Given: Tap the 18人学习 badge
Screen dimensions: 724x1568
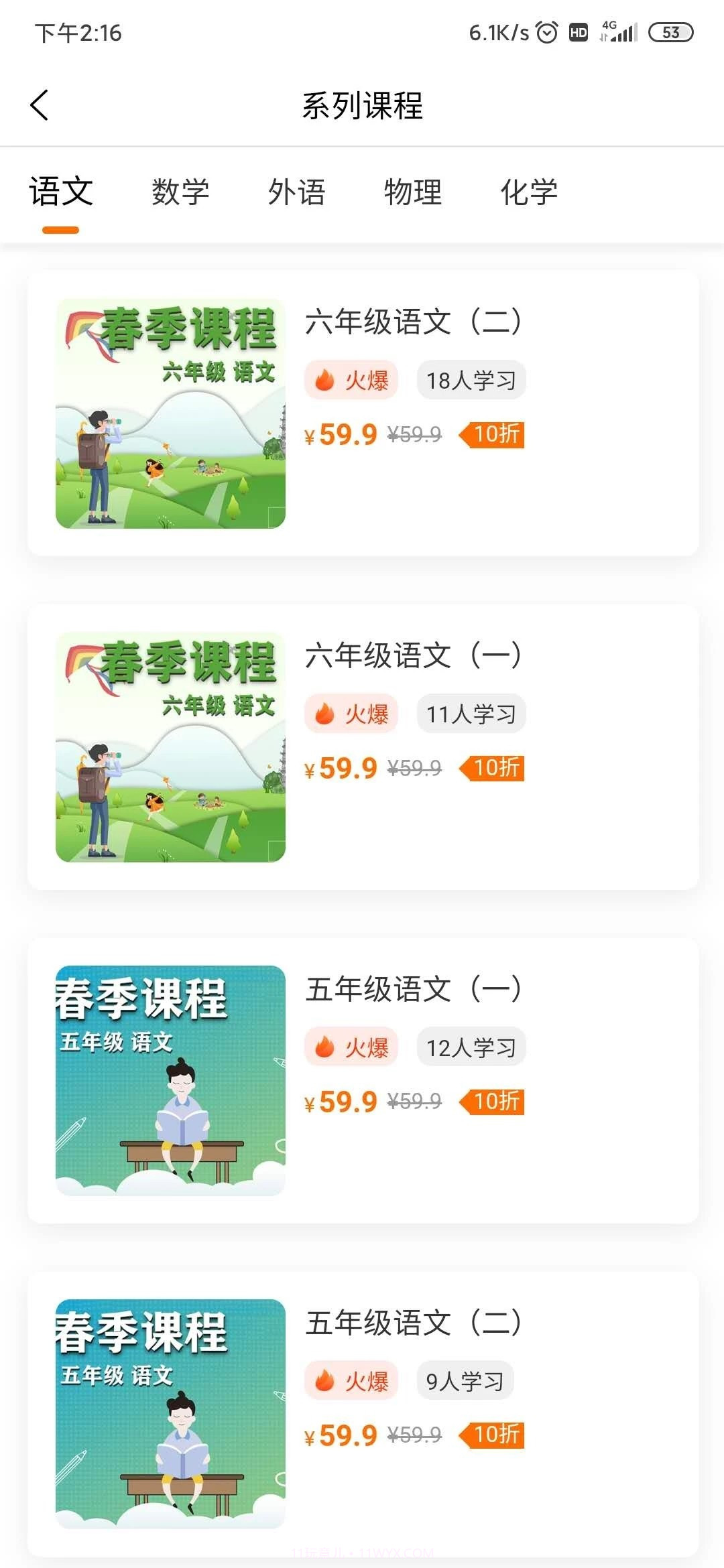Looking at the screenshot, I should [x=470, y=379].
